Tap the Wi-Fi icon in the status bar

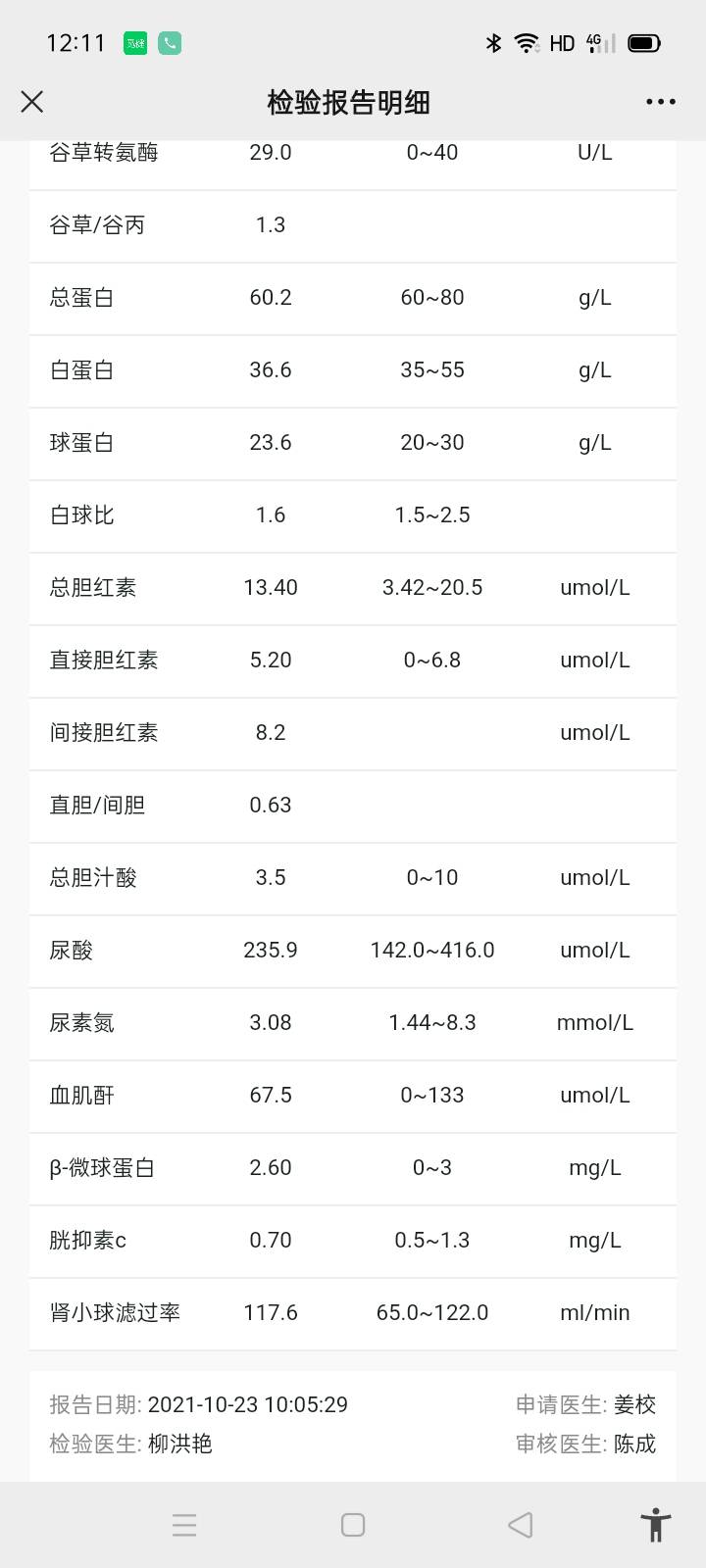(x=527, y=43)
